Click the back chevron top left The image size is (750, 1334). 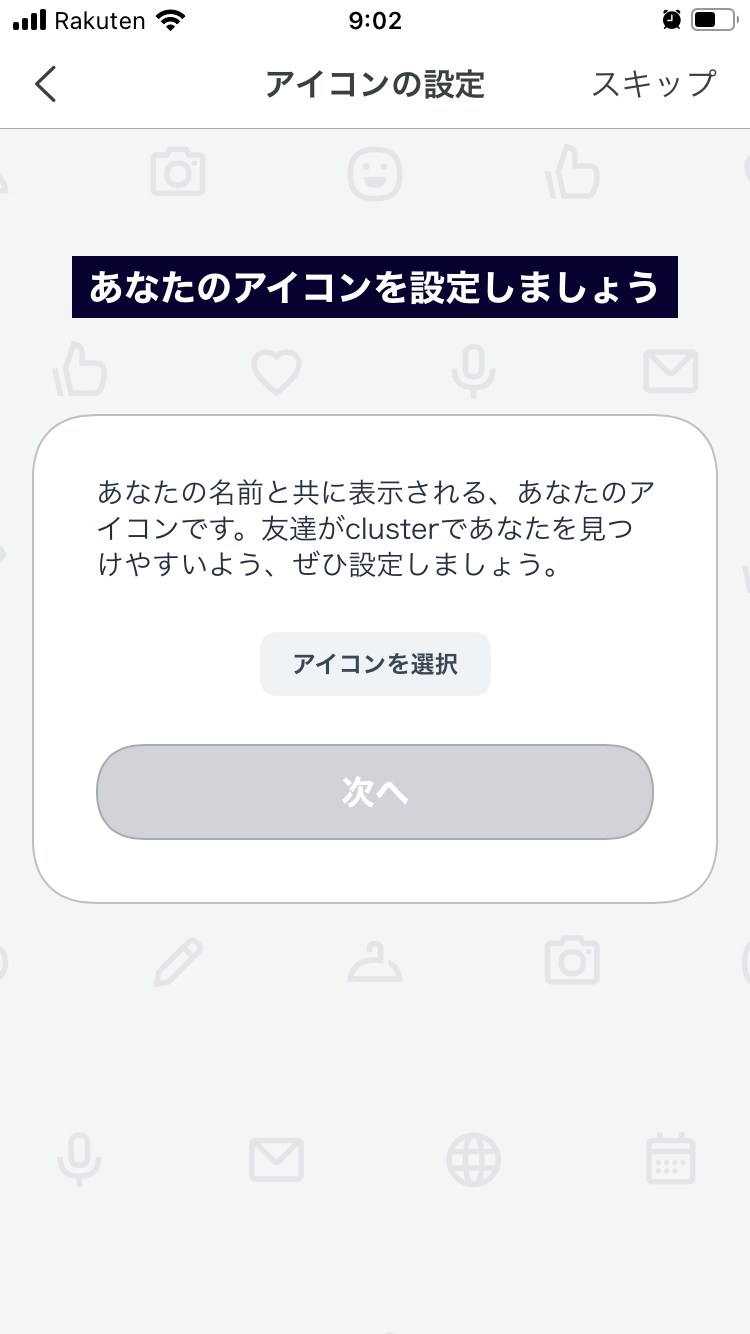45,84
